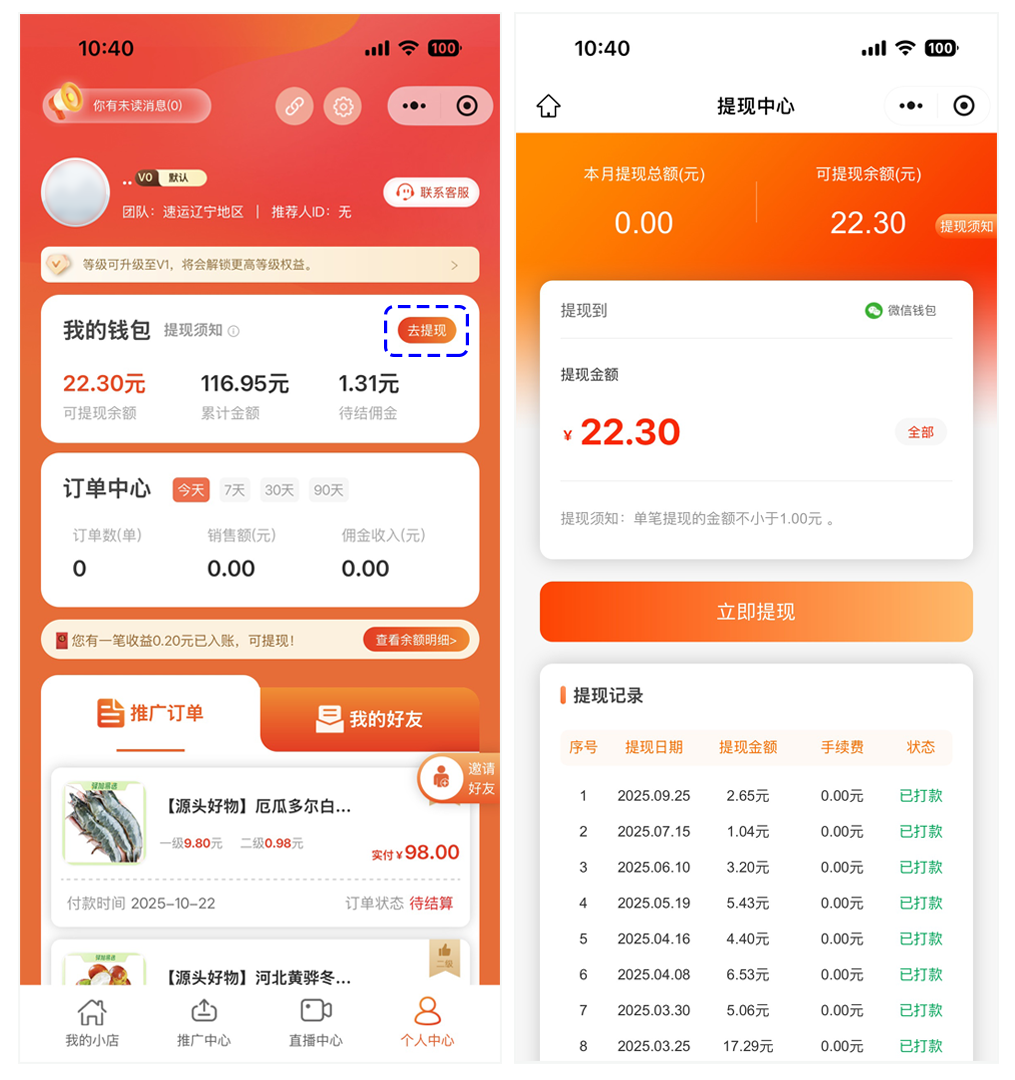Open the link icon beside settings

[294, 106]
